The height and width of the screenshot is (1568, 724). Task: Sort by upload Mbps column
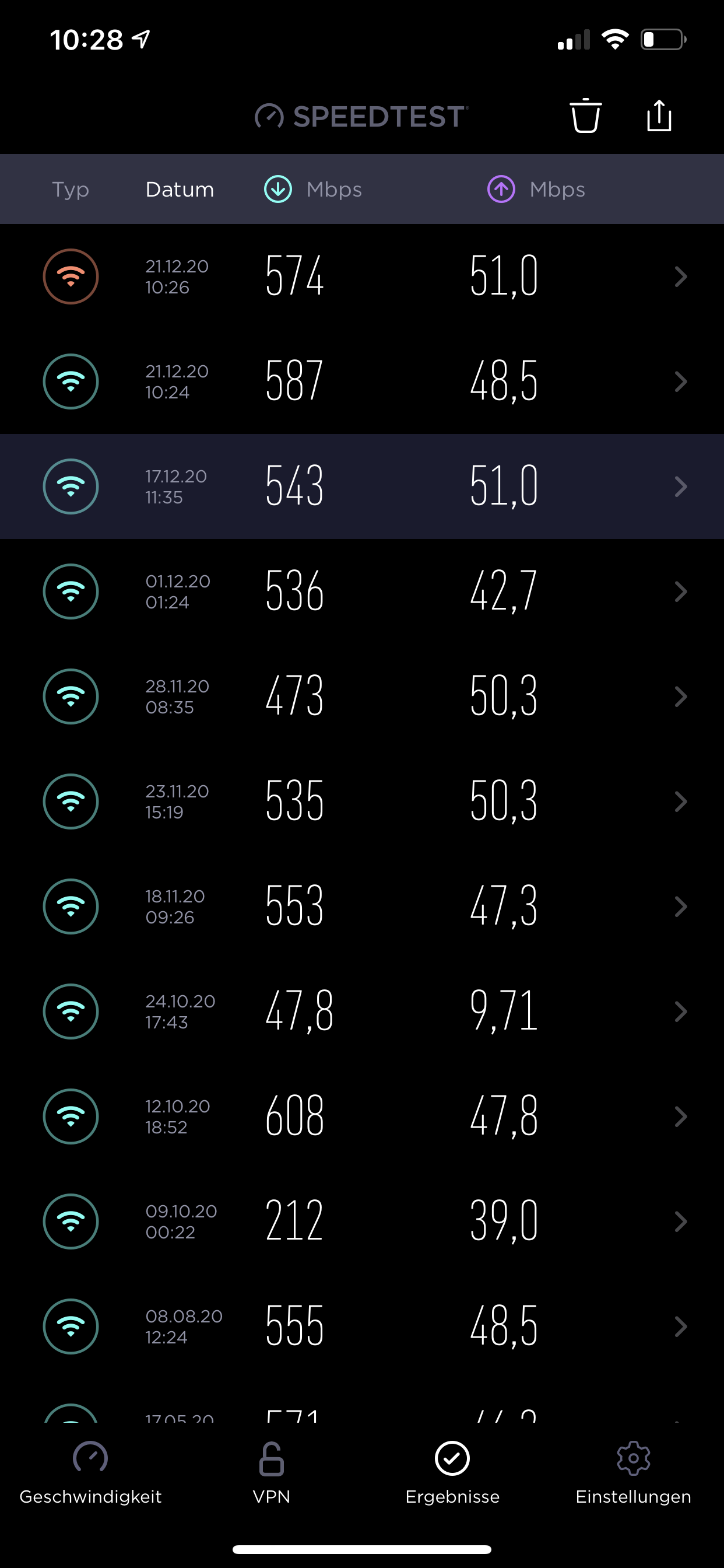(537, 190)
